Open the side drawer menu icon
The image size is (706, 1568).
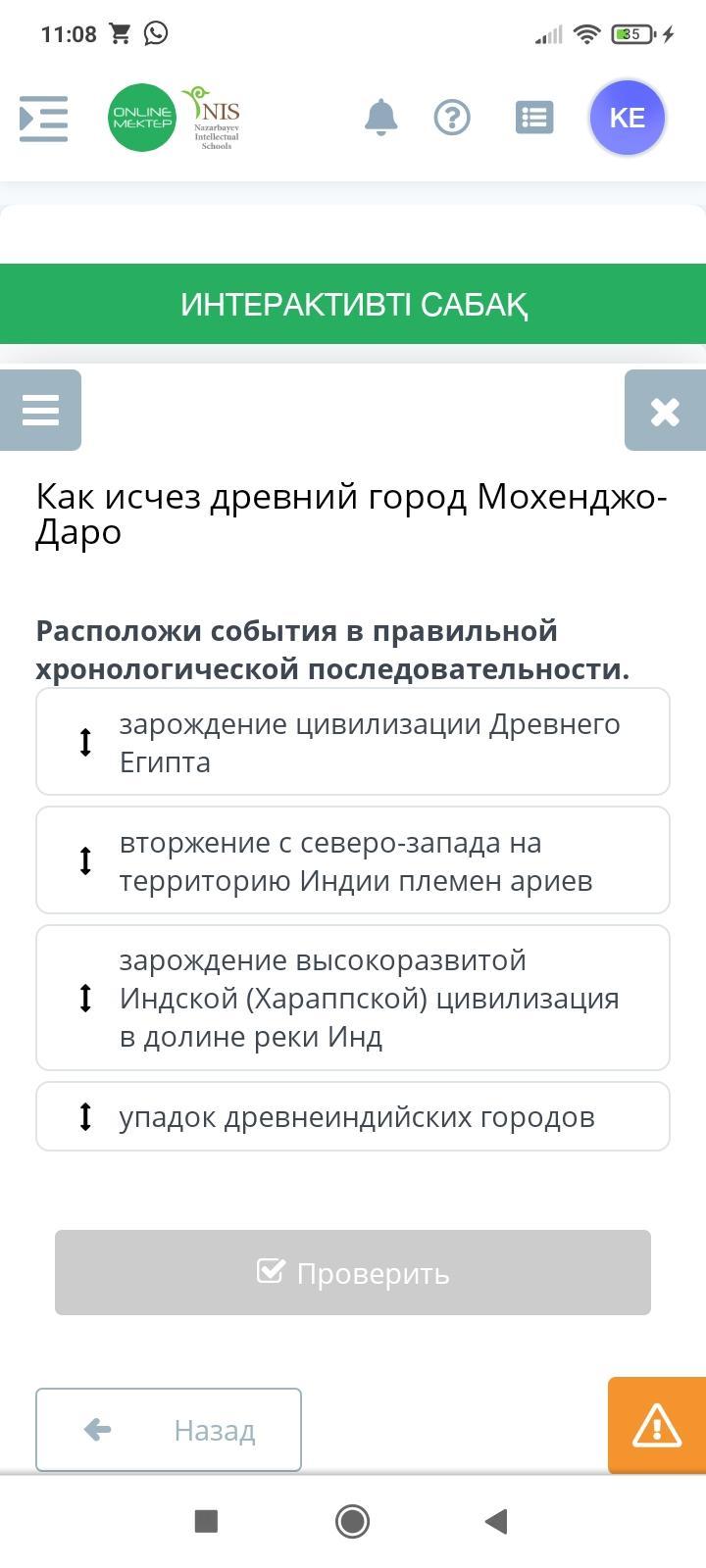click(44, 119)
